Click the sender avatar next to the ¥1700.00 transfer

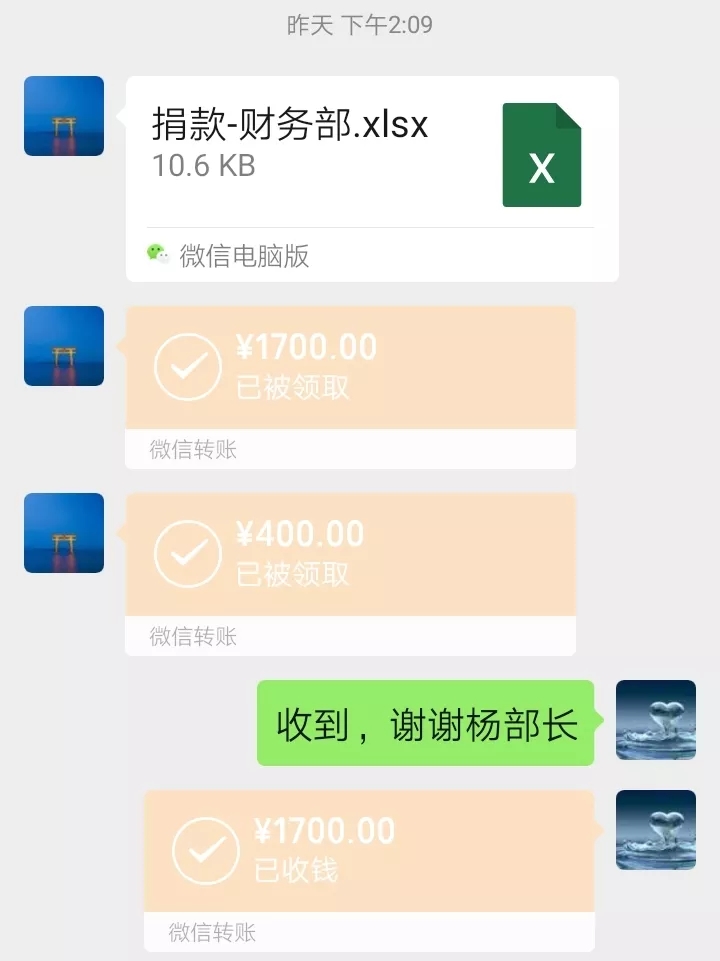click(63, 344)
